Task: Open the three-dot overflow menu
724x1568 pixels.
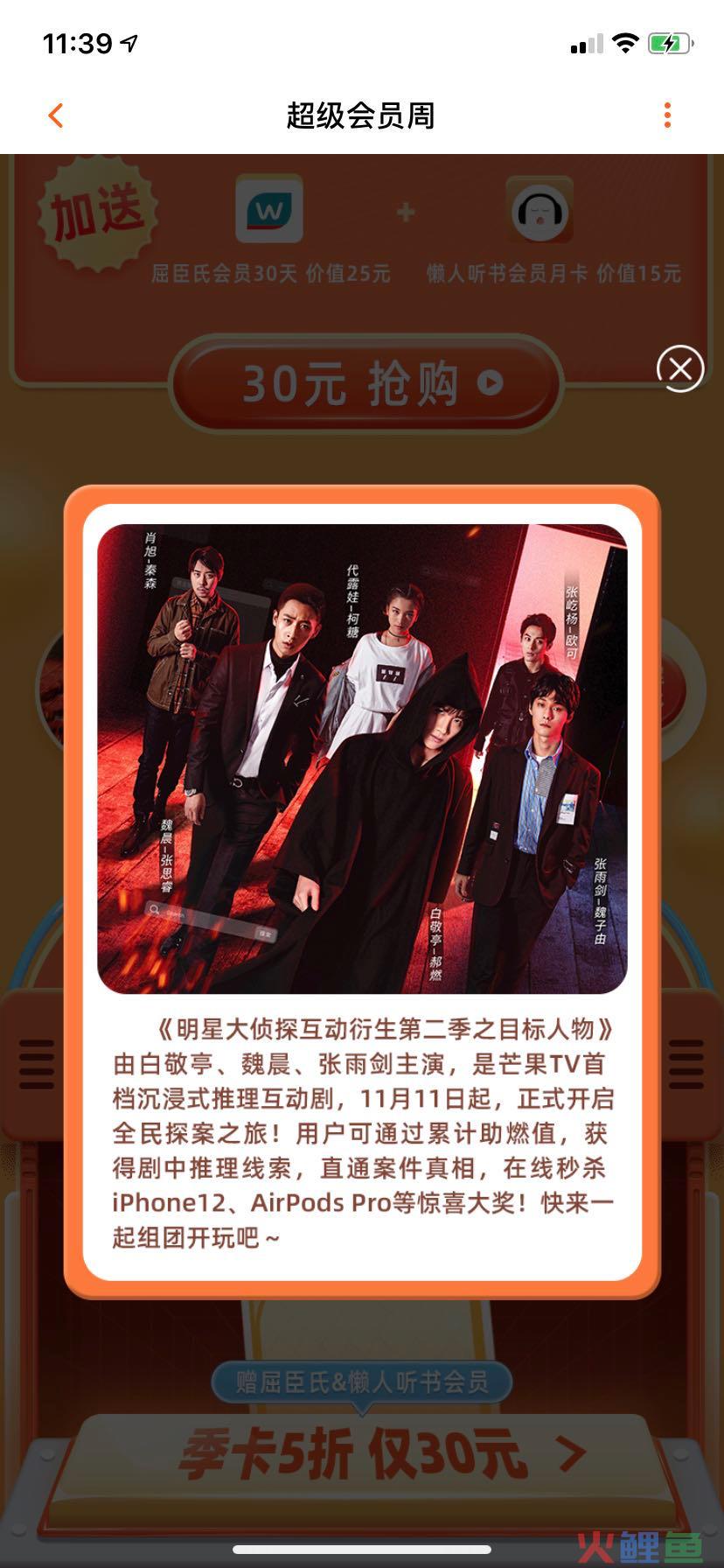Action: point(667,115)
